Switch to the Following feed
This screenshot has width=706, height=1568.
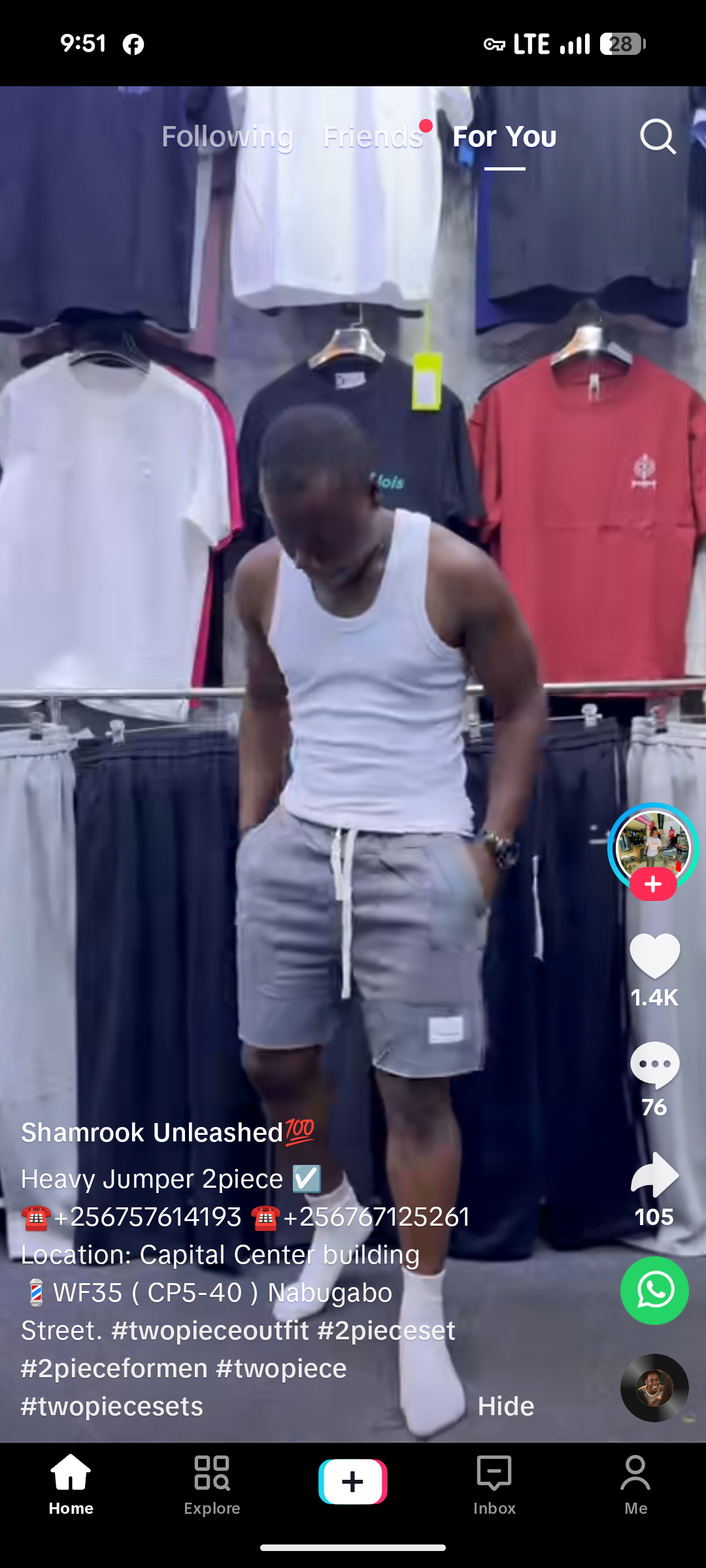[x=227, y=137]
